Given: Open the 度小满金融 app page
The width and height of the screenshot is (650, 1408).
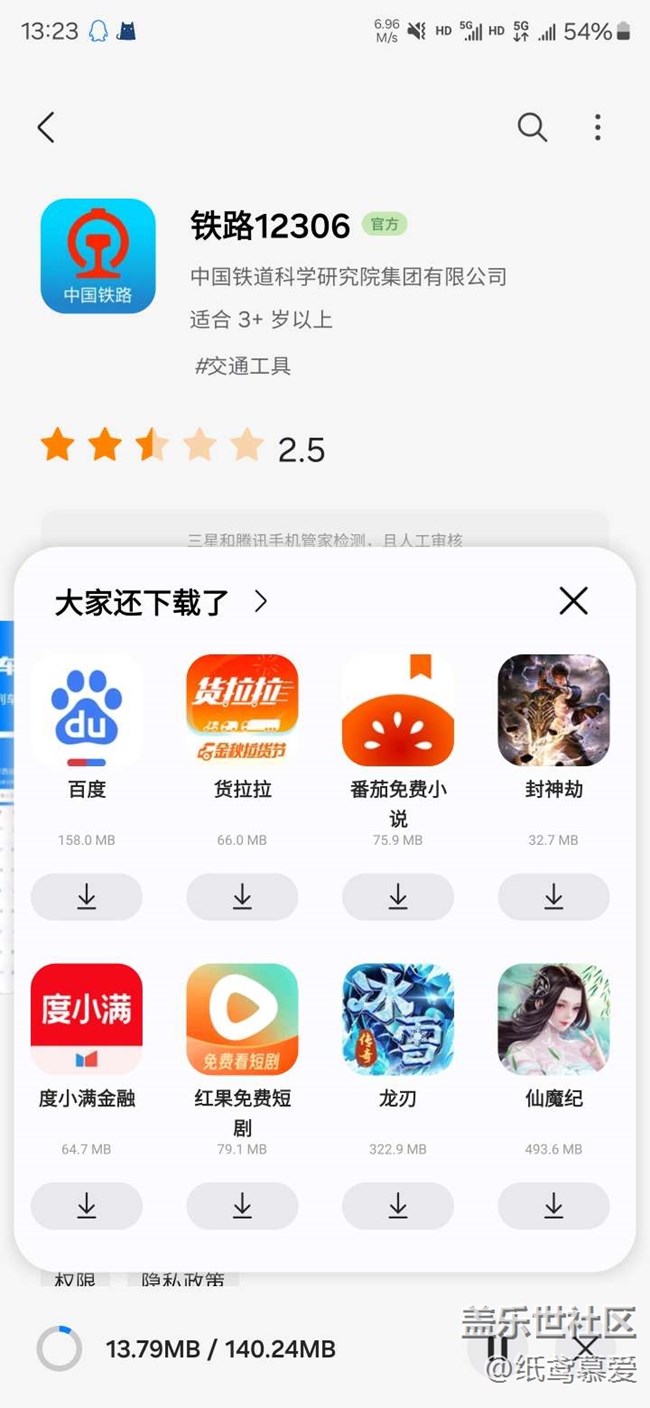Looking at the screenshot, I should tap(87, 1019).
